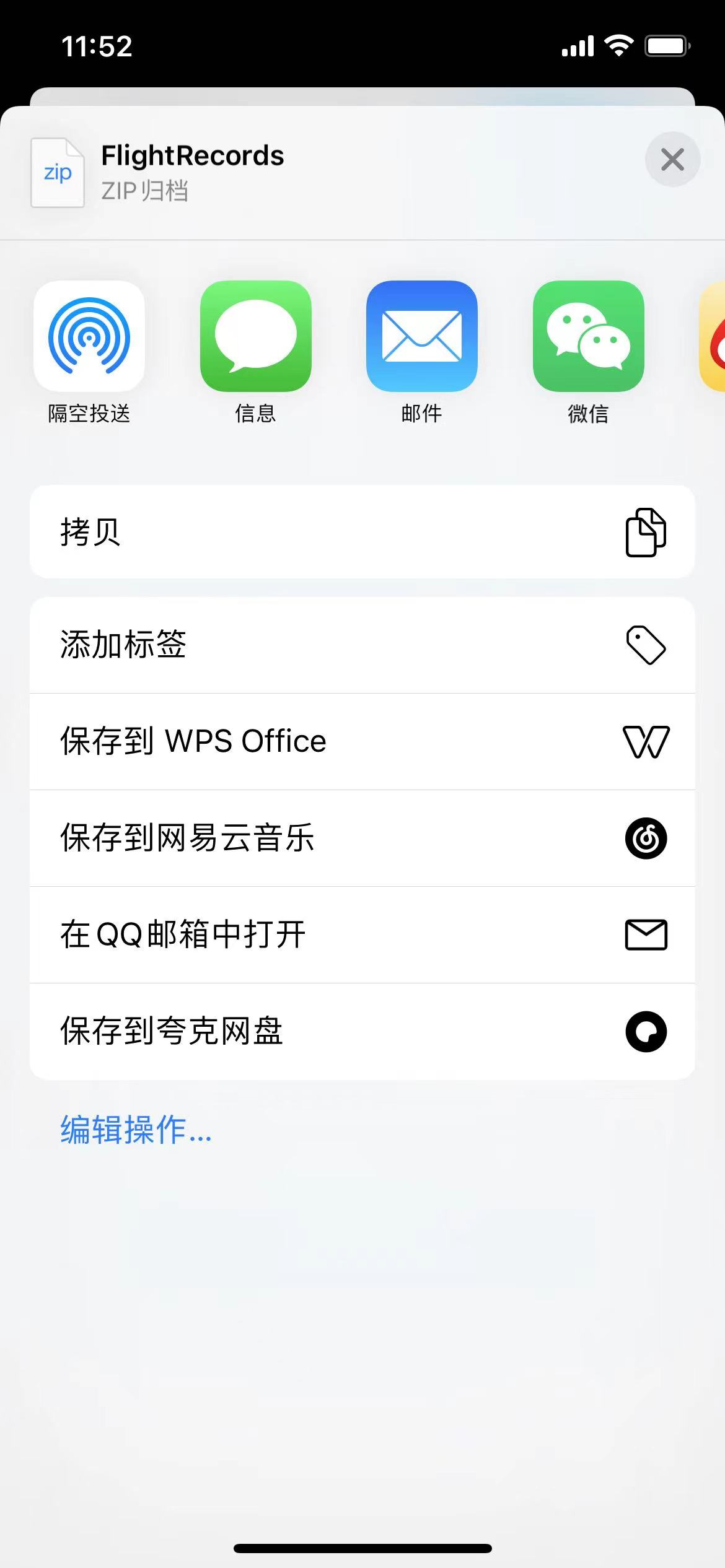Tap the tag icon next to 添加标签
Image resolution: width=725 pixels, height=1568 pixels.
(644, 644)
